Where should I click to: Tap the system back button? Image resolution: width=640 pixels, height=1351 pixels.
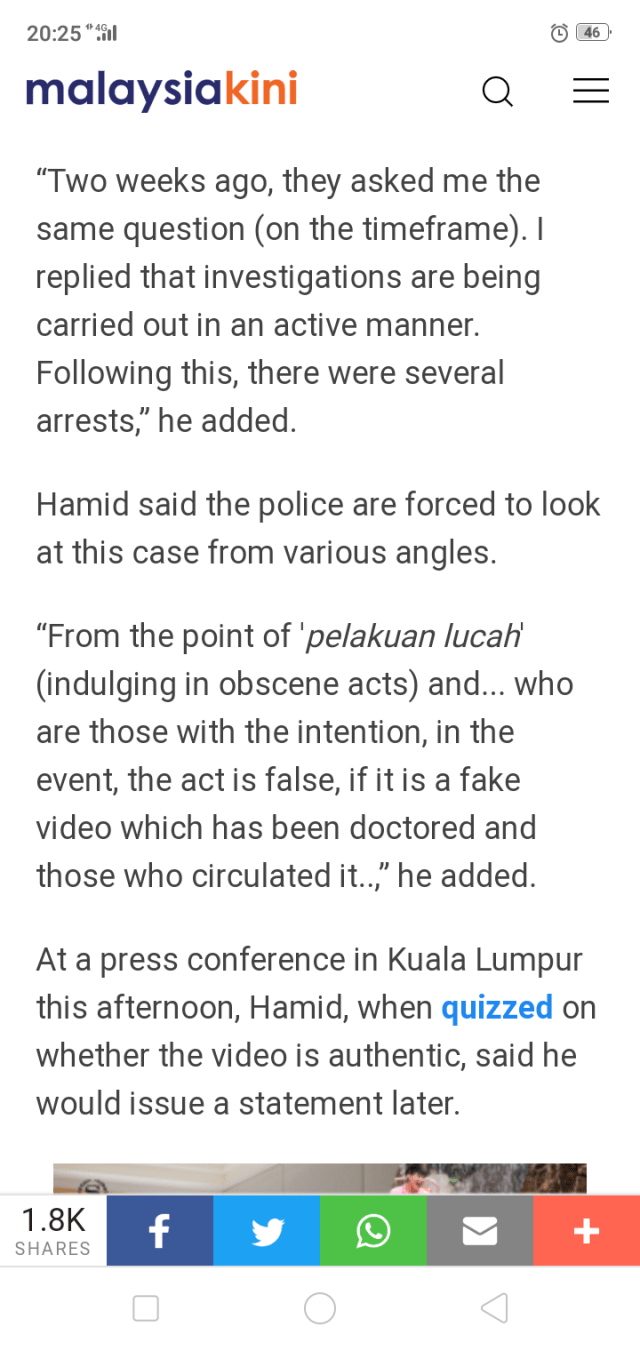[494, 1308]
